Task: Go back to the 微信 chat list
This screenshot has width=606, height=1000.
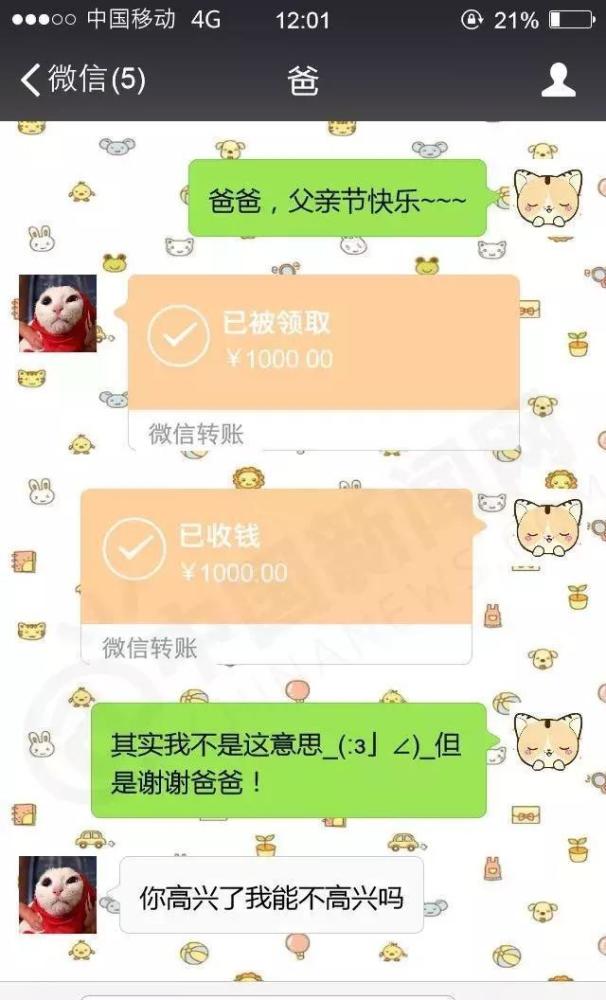Action: (82, 80)
